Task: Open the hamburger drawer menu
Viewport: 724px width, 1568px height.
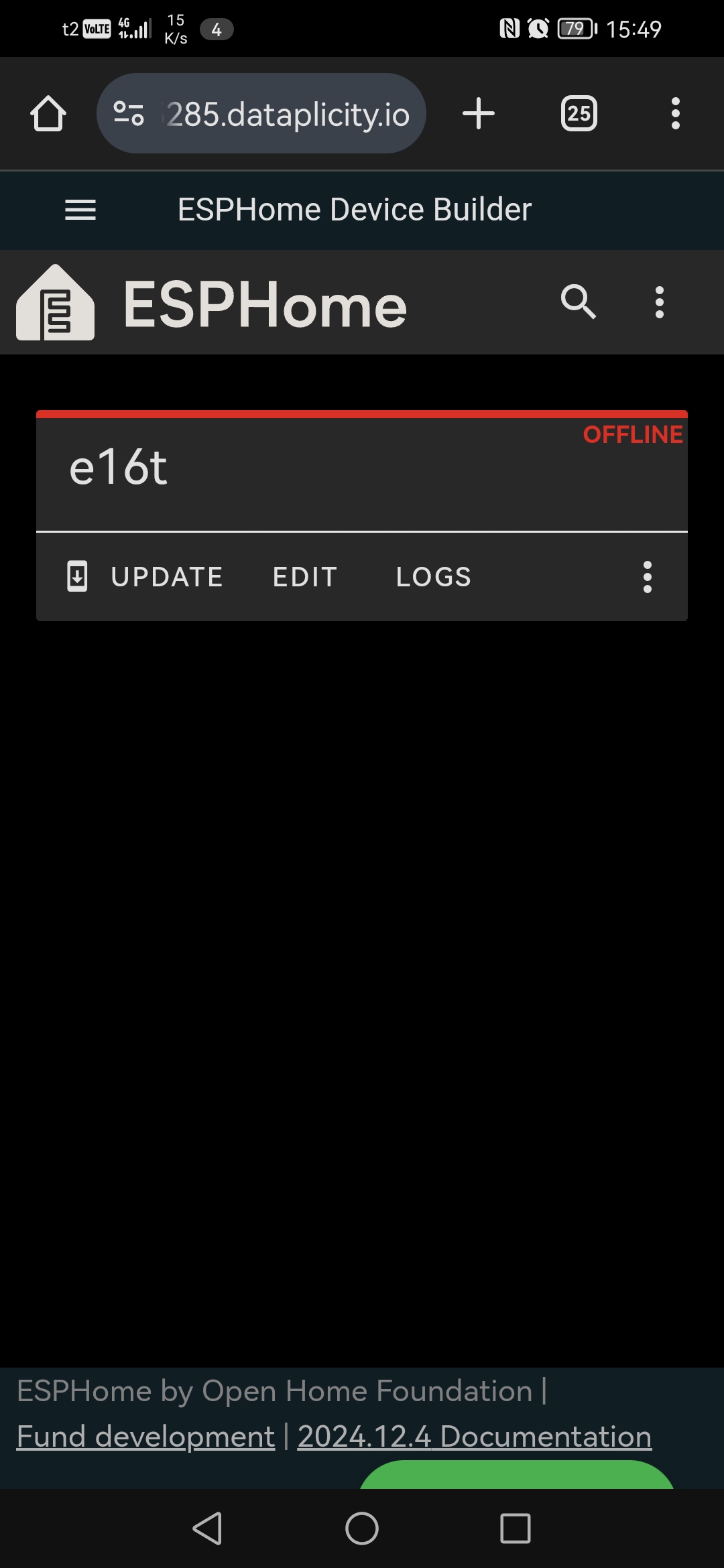Action: [80, 210]
